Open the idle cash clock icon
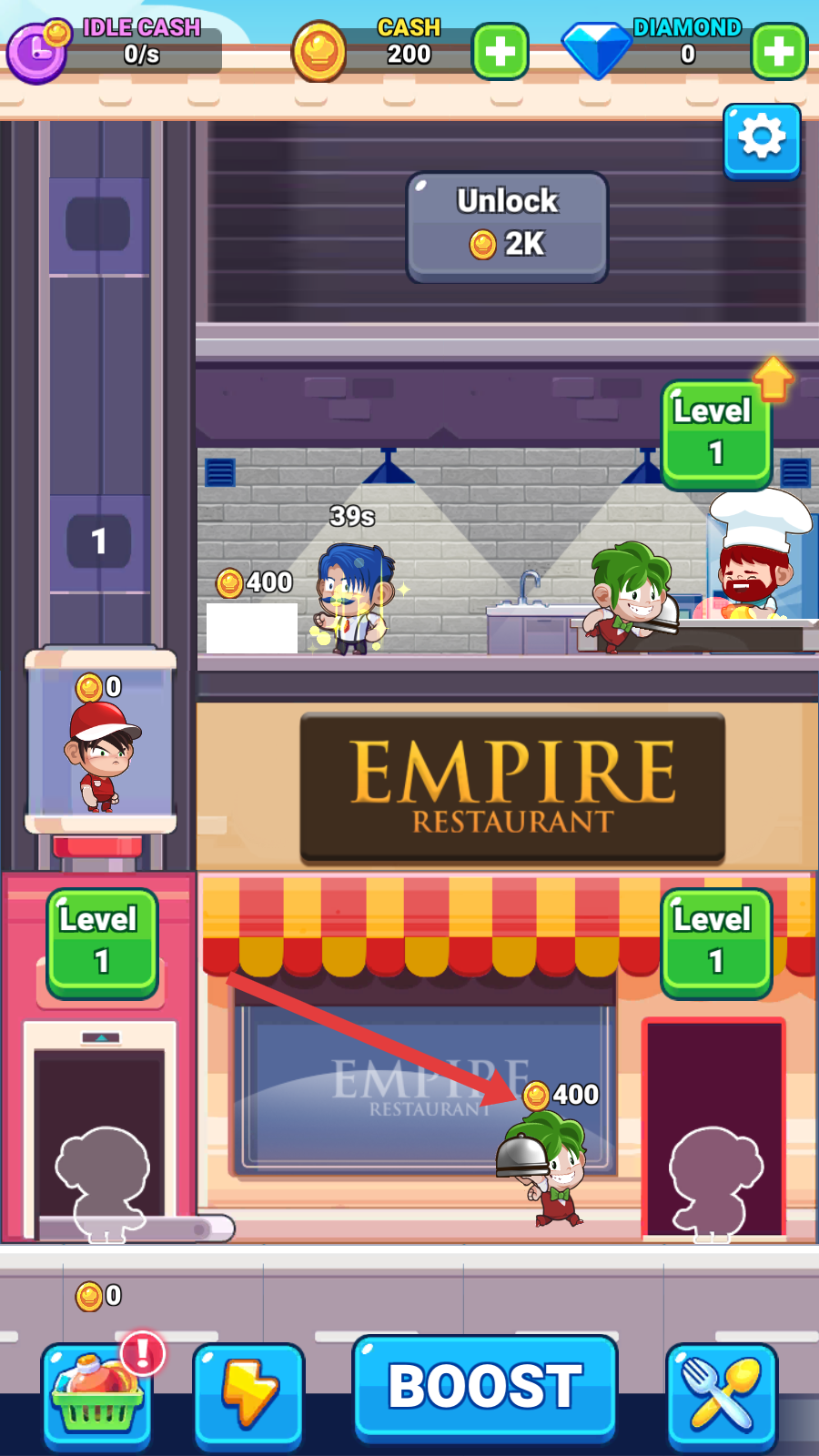819x1456 pixels. point(38,52)
